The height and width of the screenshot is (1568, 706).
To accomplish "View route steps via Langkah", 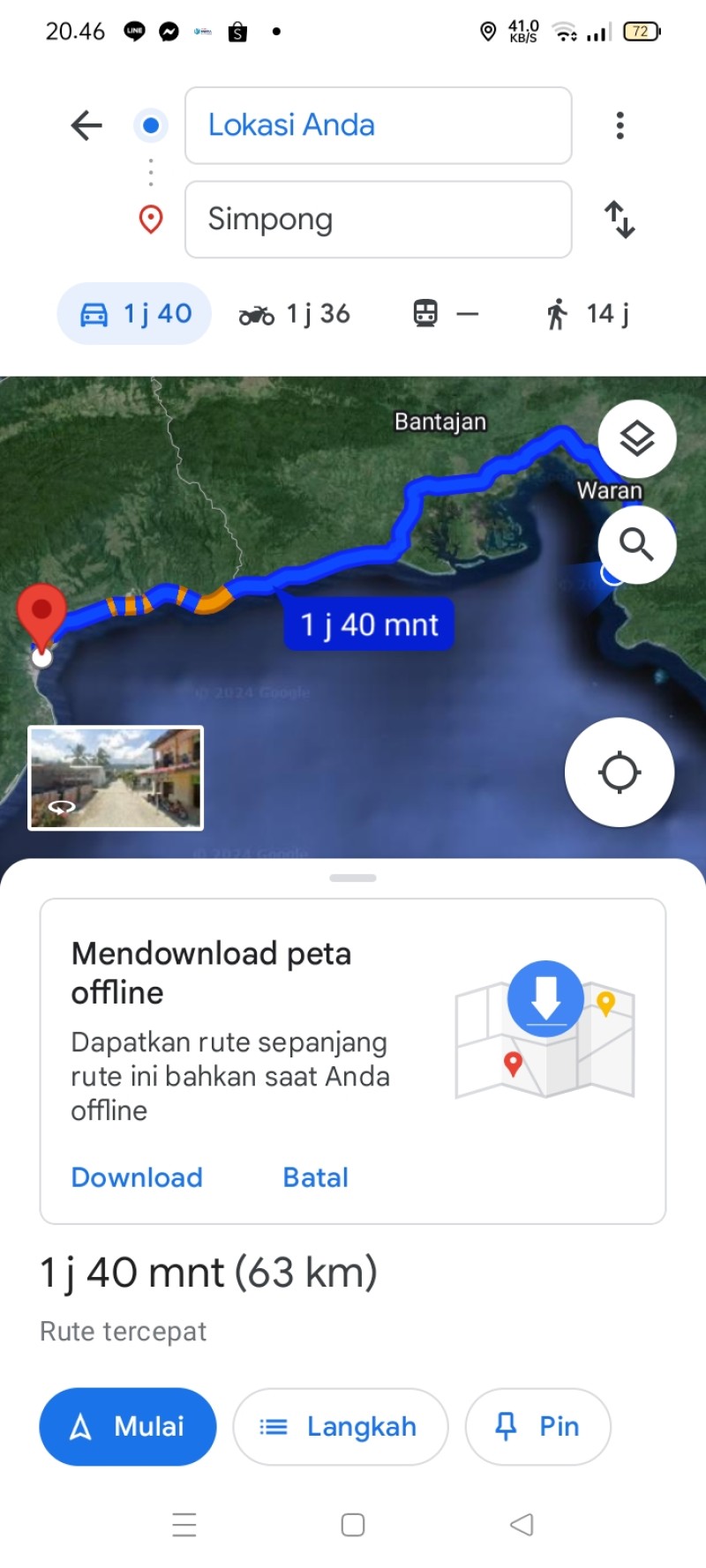I will [341, 1427].
